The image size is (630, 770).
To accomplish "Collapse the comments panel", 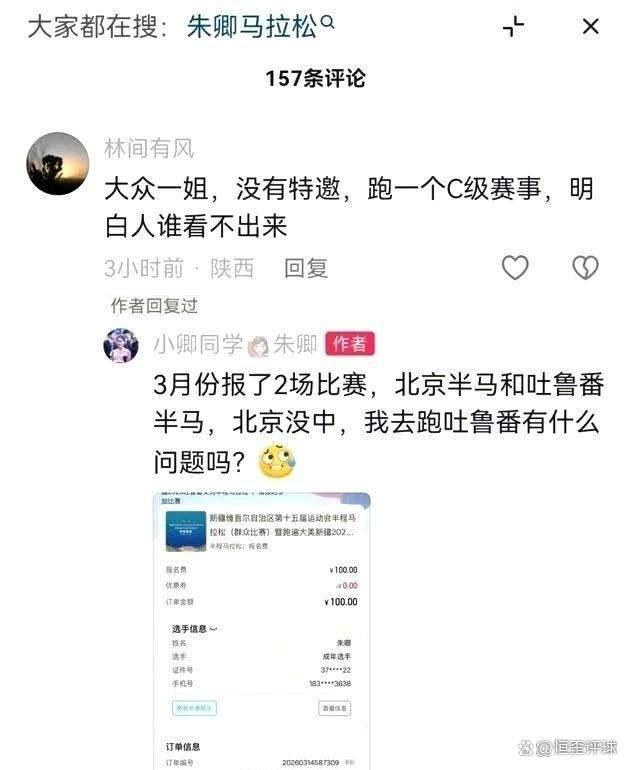I will click(x=513, y=27).
